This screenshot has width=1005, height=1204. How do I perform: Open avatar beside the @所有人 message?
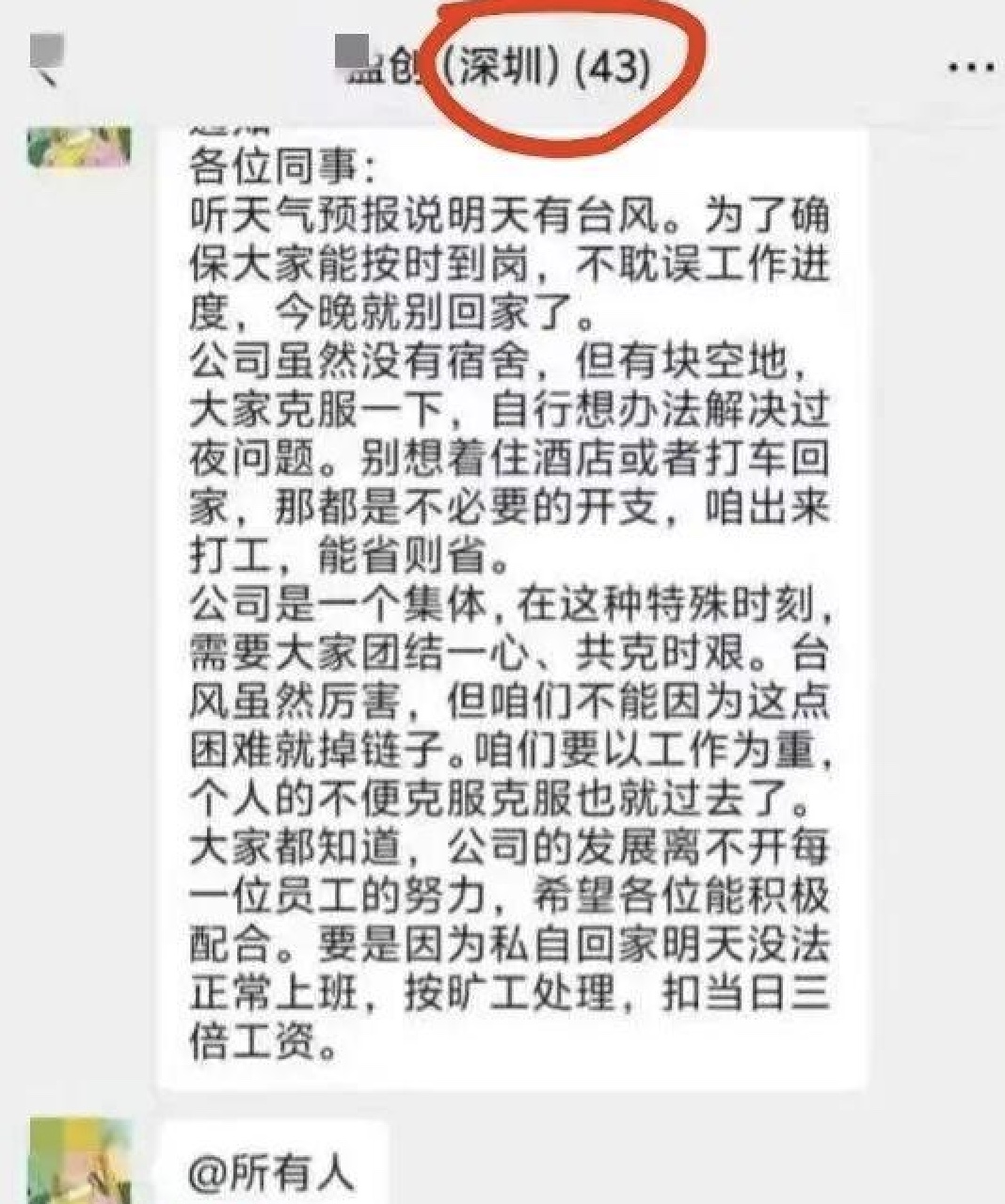(81, 1161)
